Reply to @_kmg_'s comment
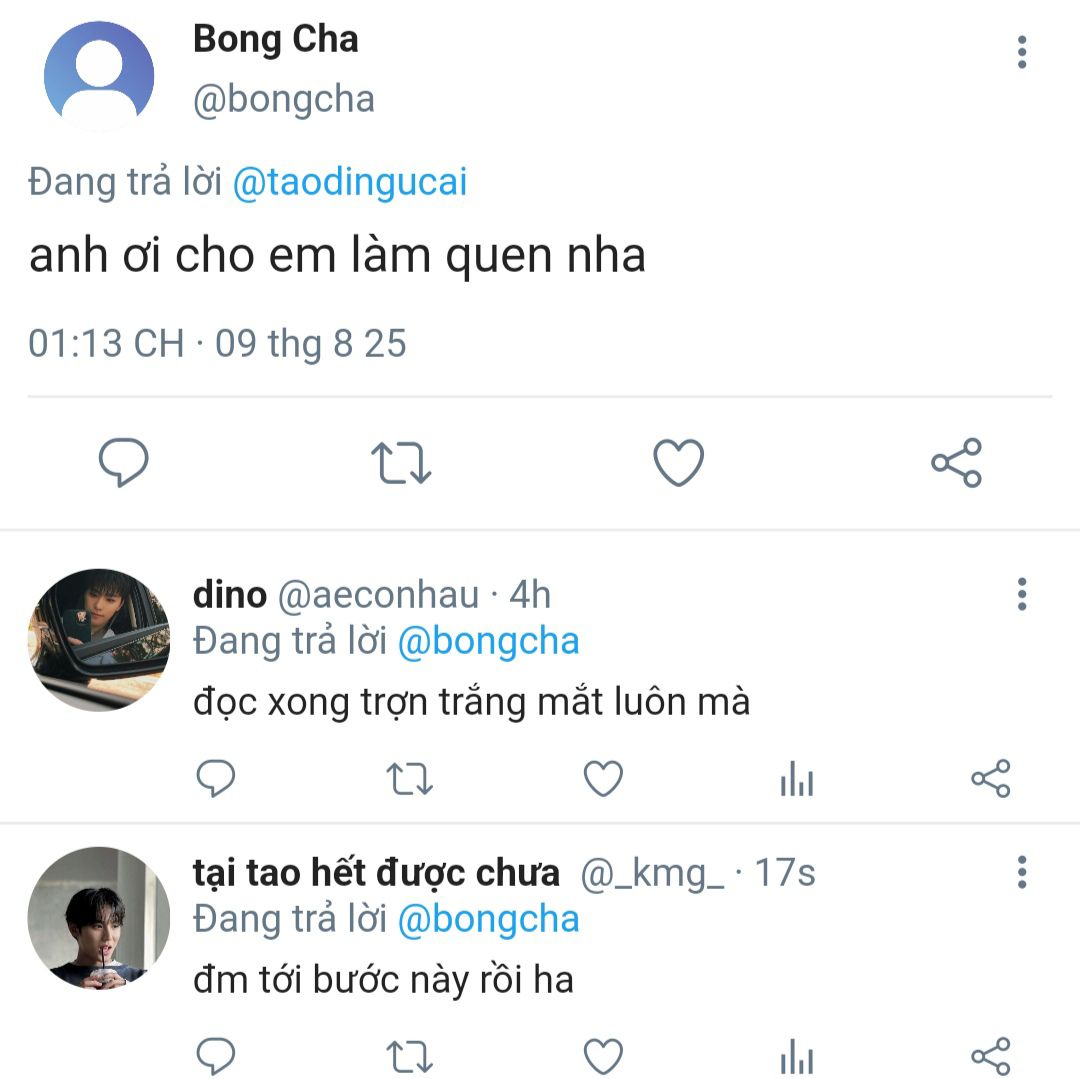This screenshot has width=1080, height=1079. [x=216, y=1056]
